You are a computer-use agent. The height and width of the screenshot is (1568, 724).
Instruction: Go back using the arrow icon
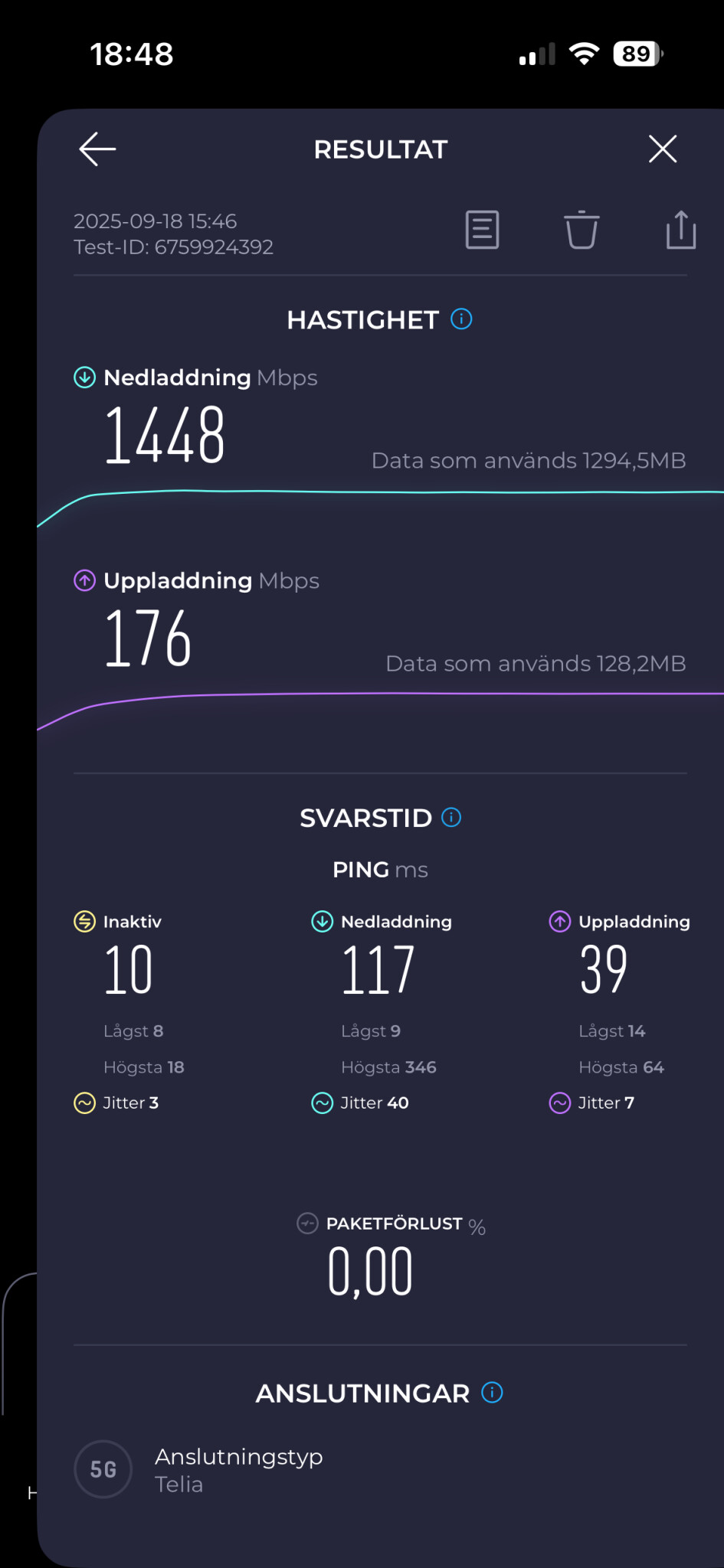point(97,149)
